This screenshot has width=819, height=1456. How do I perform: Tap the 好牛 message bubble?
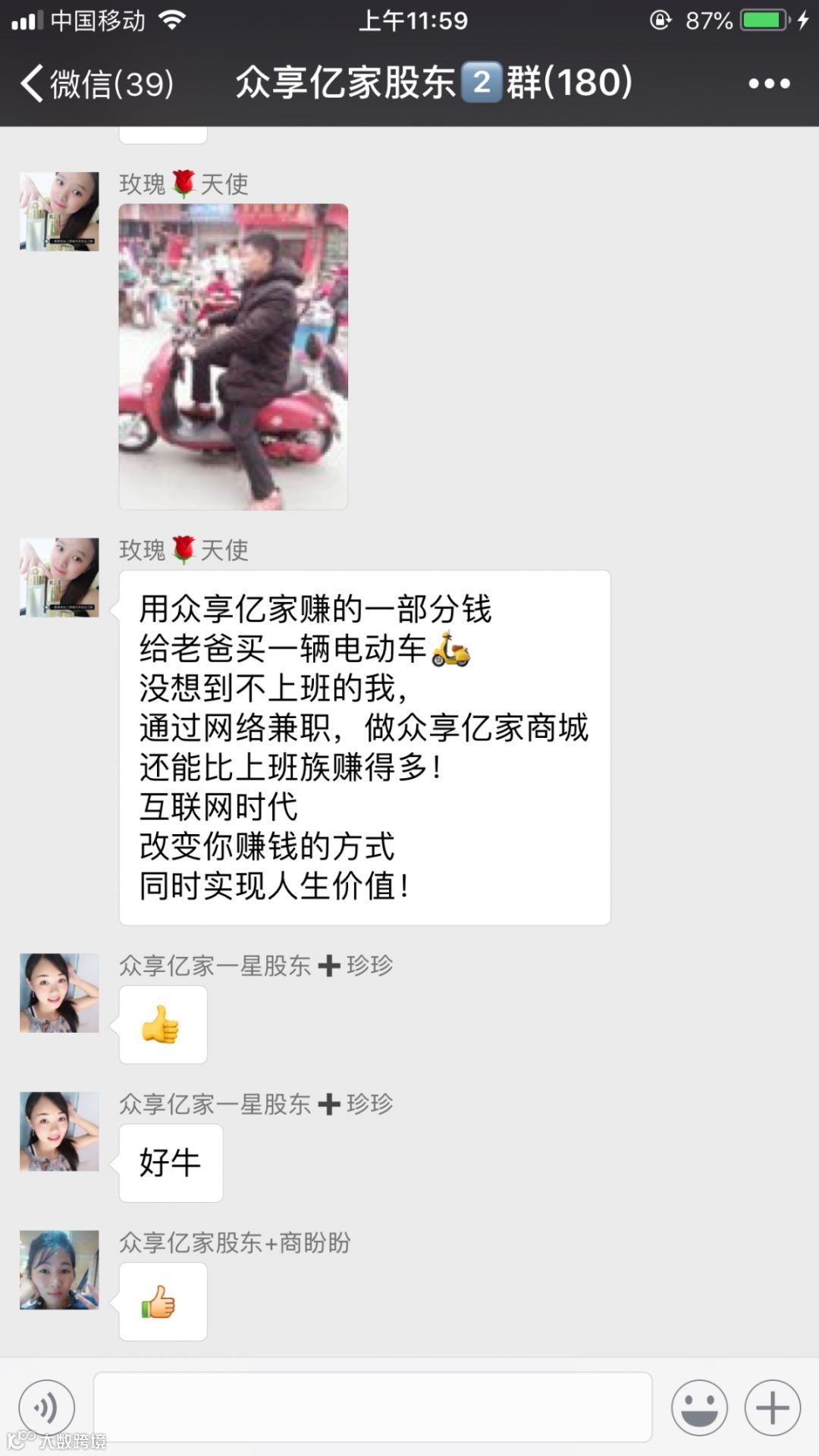[x=171, y=1163]
